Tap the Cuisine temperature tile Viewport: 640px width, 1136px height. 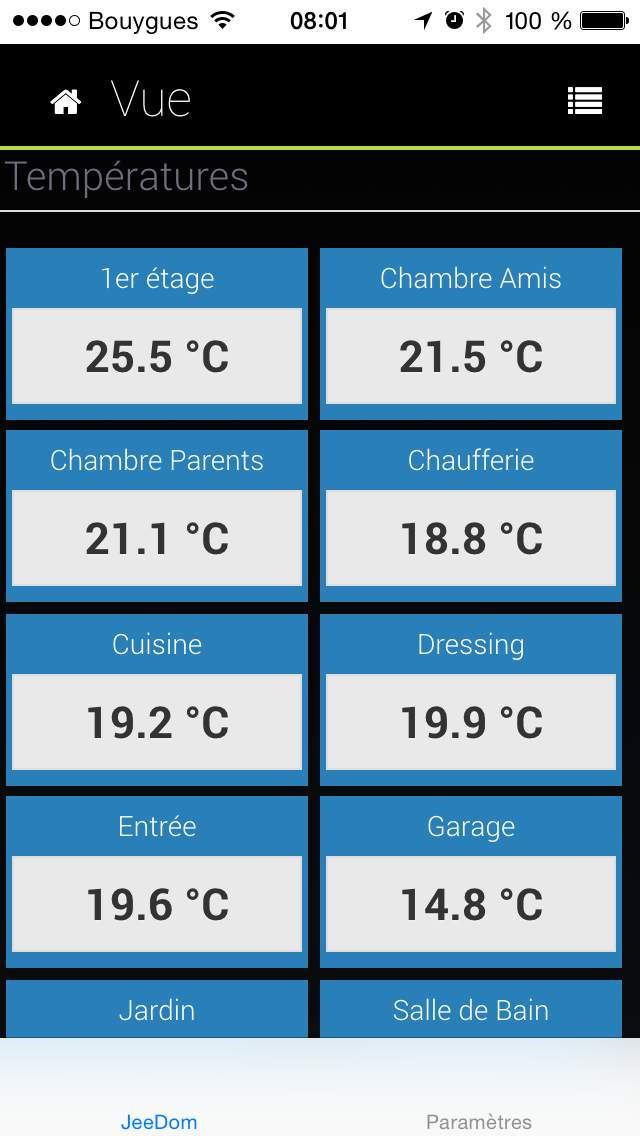click(157, 700)
